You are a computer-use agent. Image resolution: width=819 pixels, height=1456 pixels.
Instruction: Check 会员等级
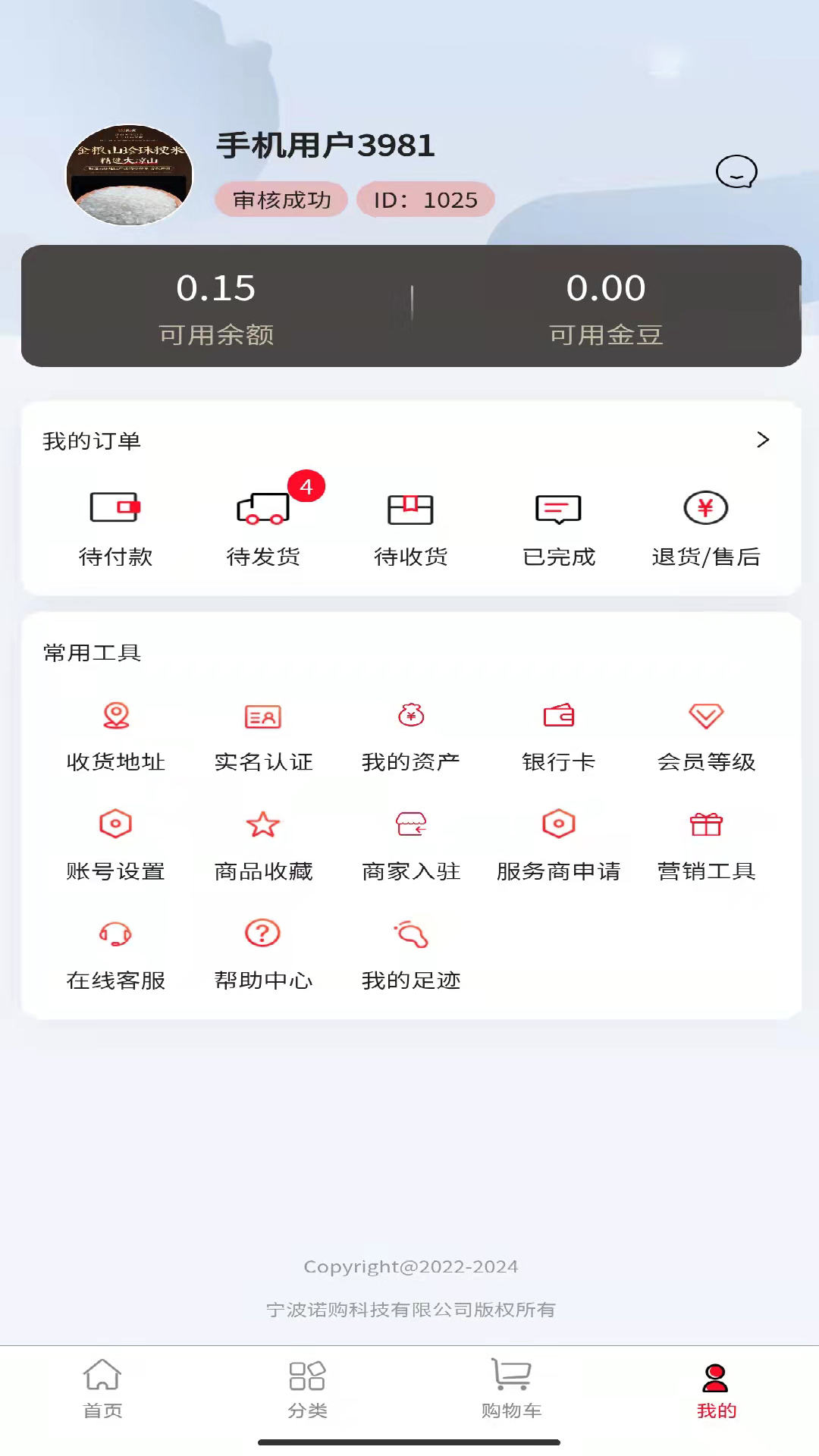(x=706, y=737)
